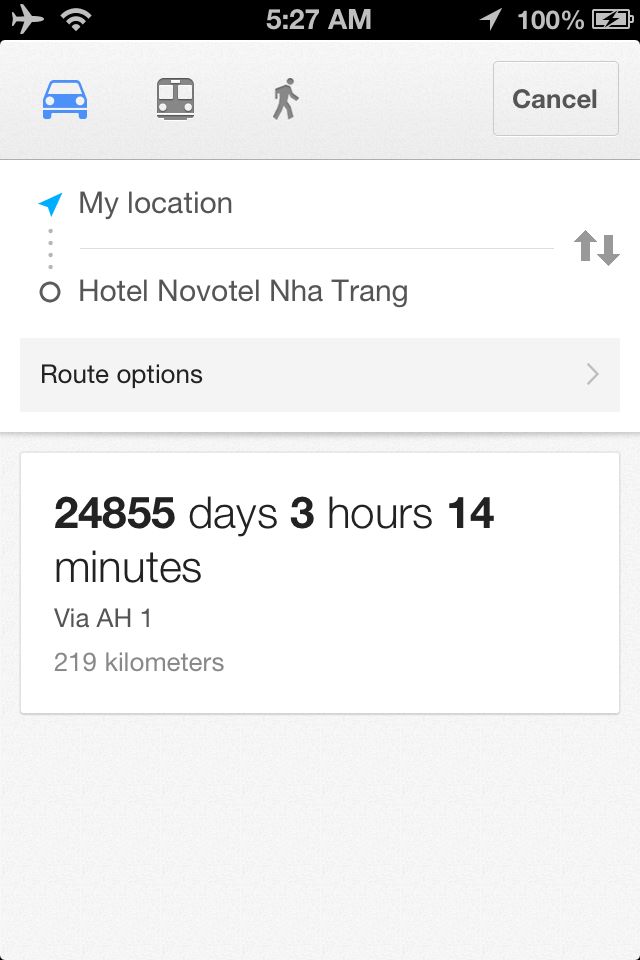Viewport: 640px width, 960px height.
Task: Cancel the directions search
Action: click(x=555, y=99)
